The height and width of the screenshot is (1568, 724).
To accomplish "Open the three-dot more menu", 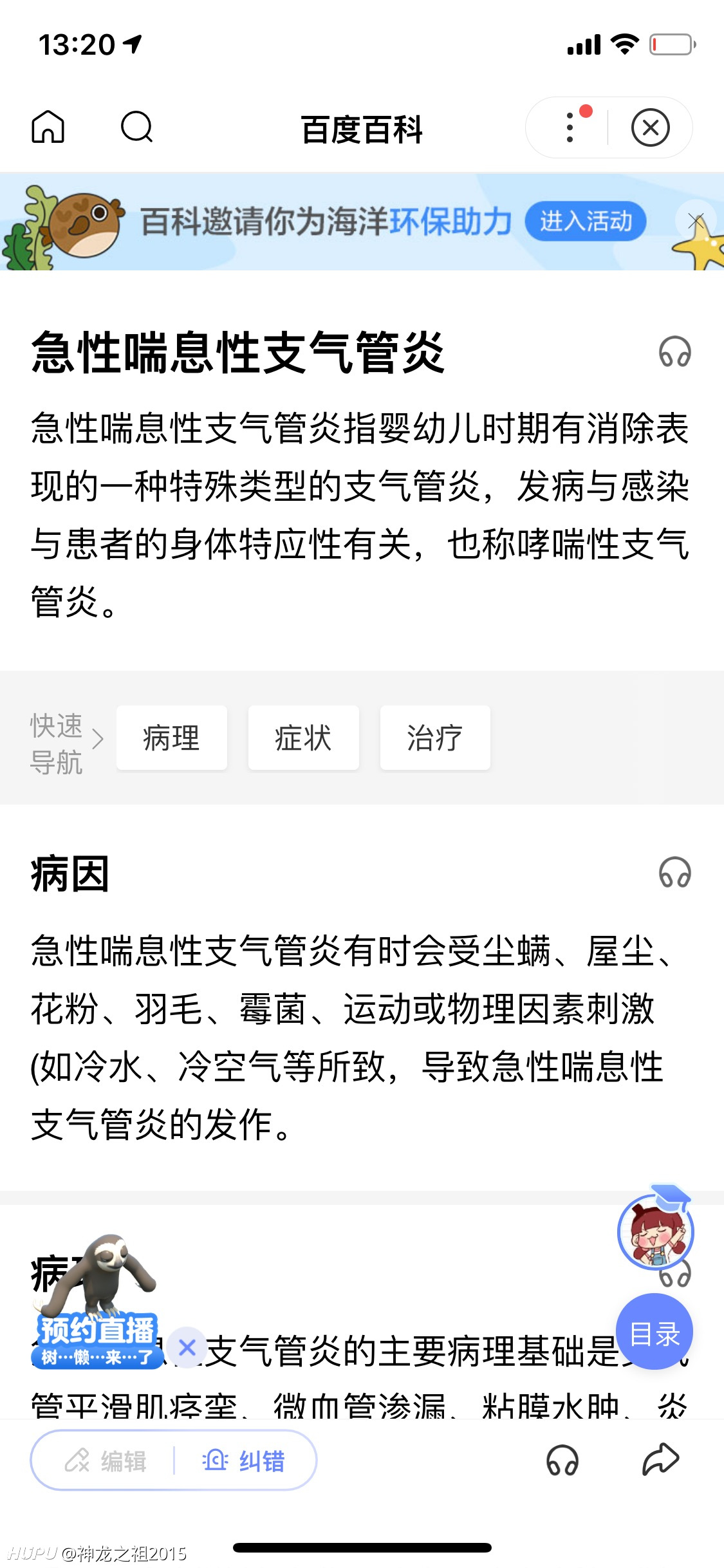I will (x=570, y=127).
